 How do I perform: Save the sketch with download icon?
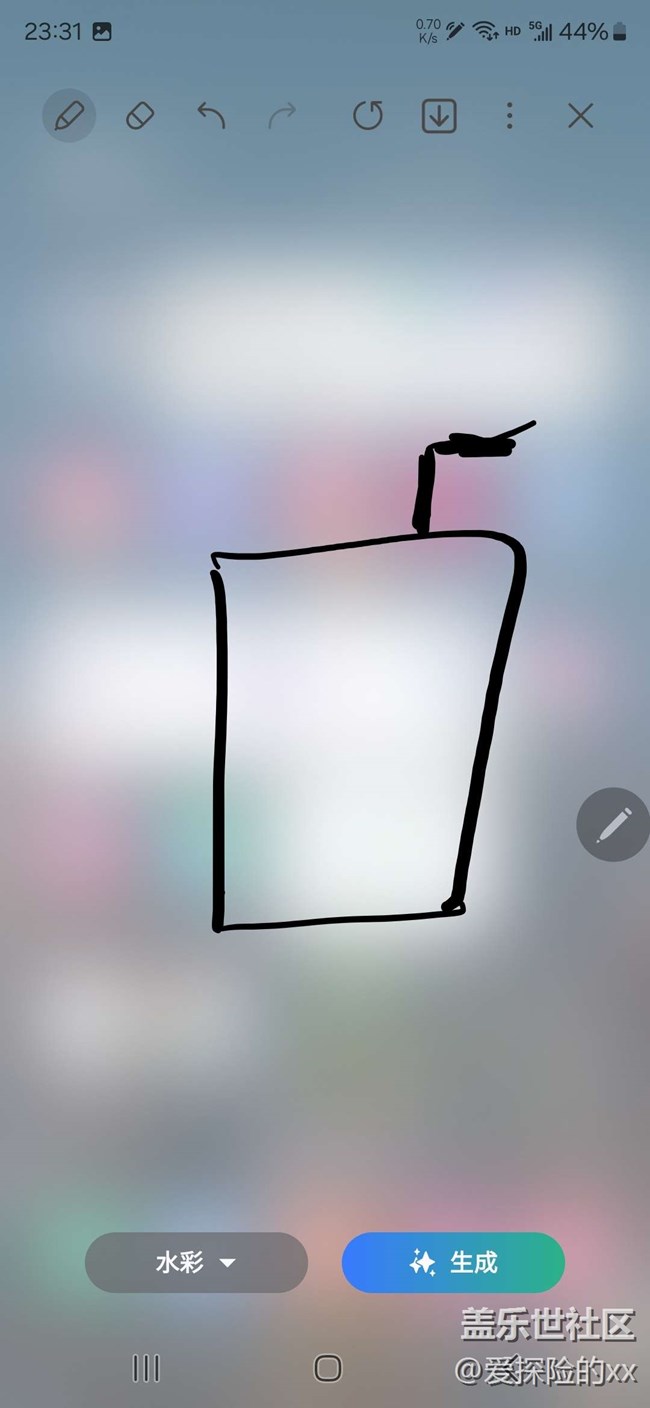(439, 117)
